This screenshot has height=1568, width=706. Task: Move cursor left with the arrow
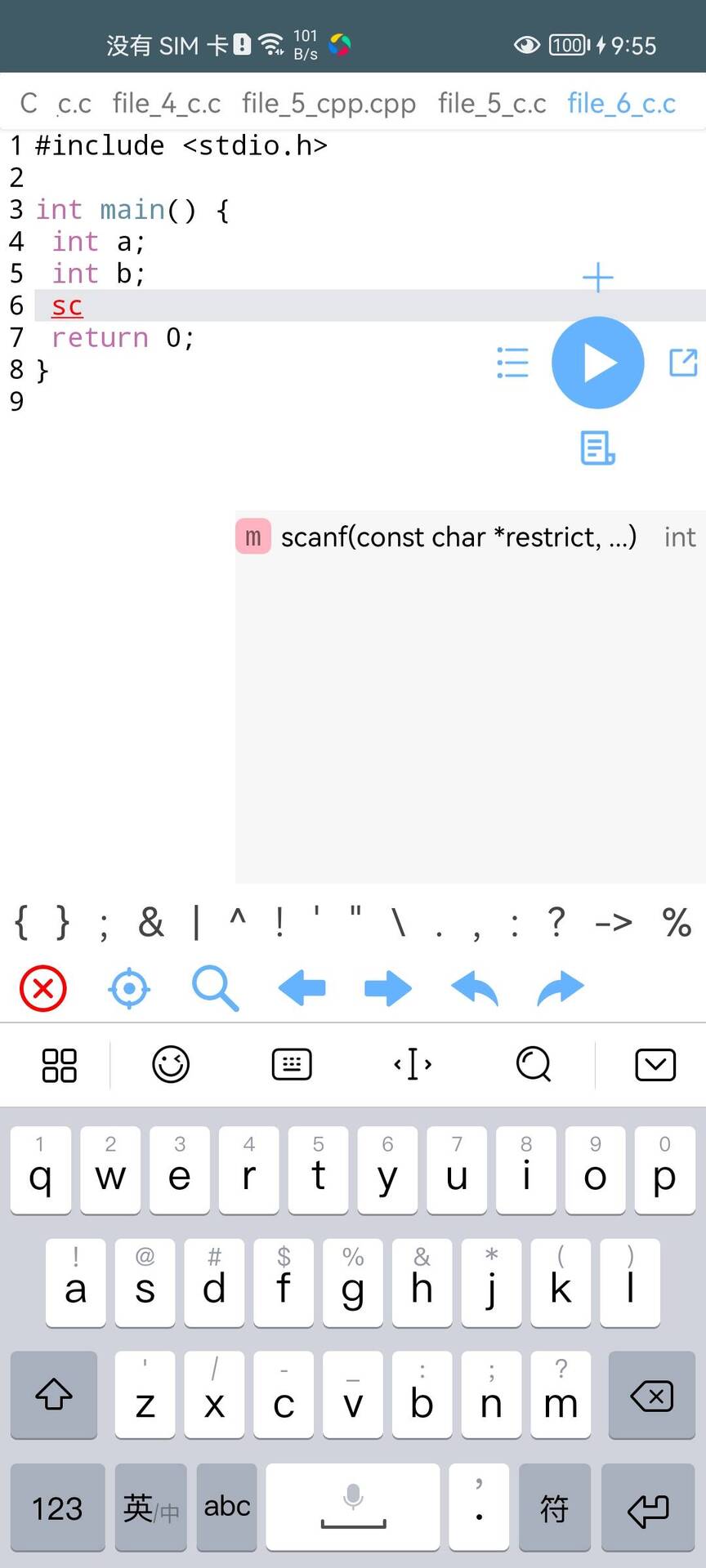coord(302,988)
